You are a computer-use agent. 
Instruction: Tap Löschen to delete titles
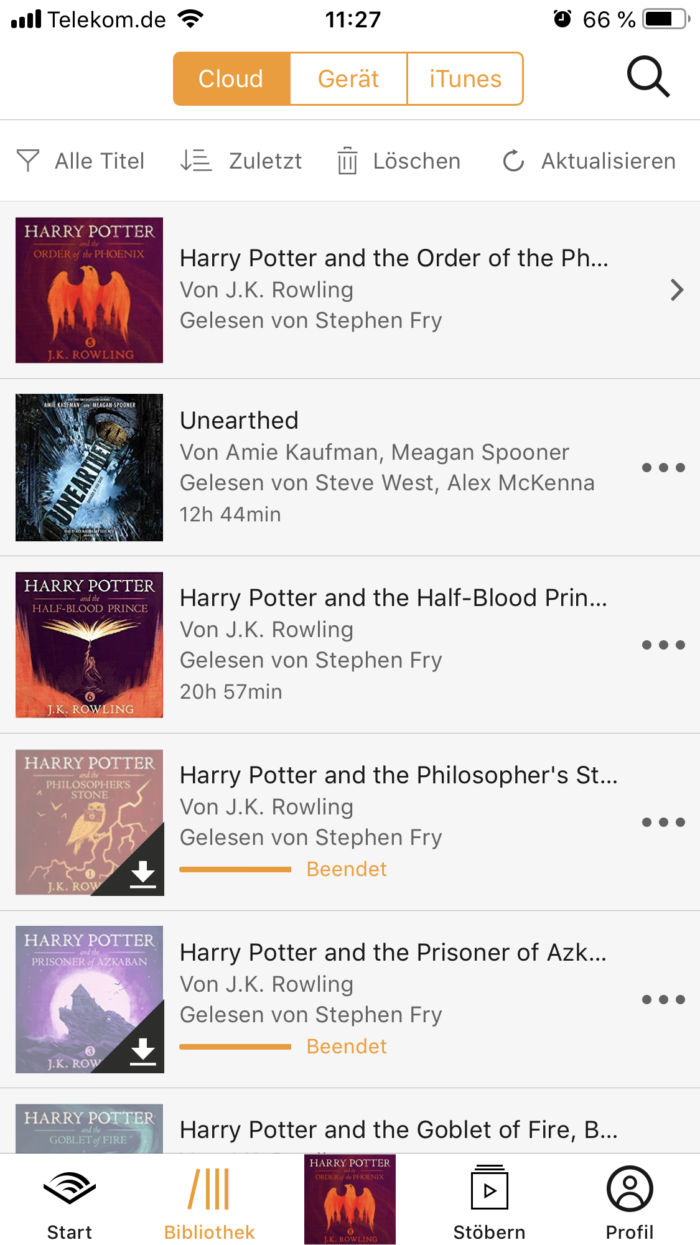pos(398,161)
